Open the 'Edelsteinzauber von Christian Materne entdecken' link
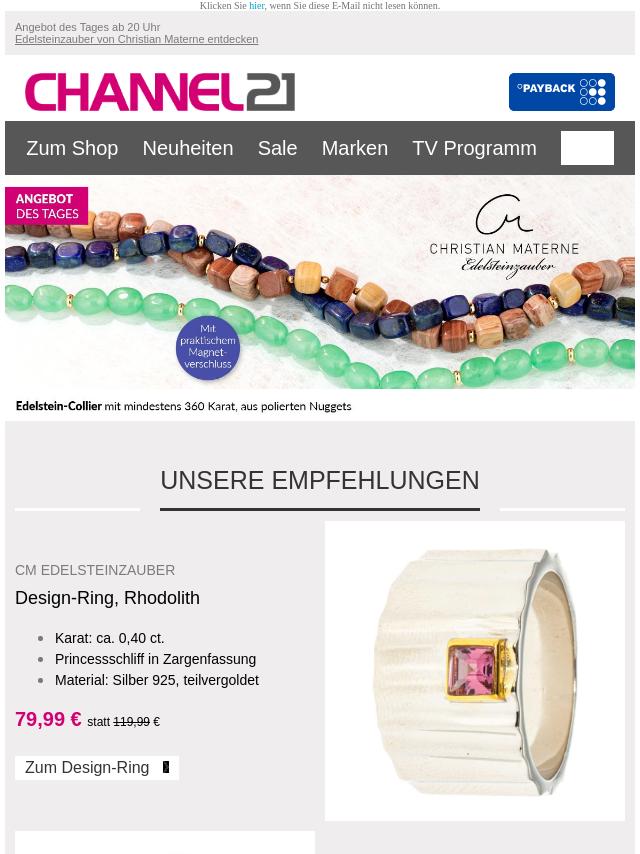 [136, 40]
